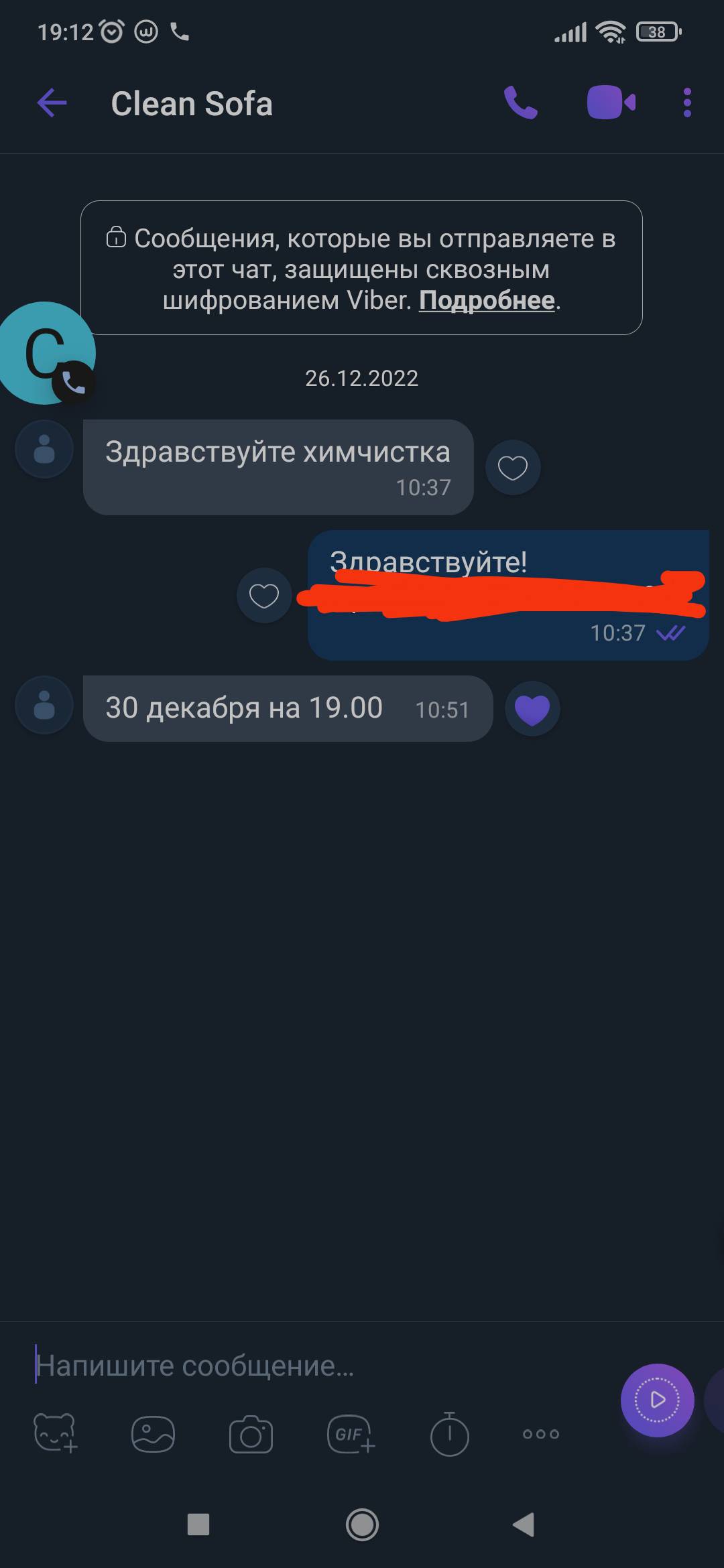Open the camera to take a photo
Screen dimensions: 724x1568
[251, 1435]
